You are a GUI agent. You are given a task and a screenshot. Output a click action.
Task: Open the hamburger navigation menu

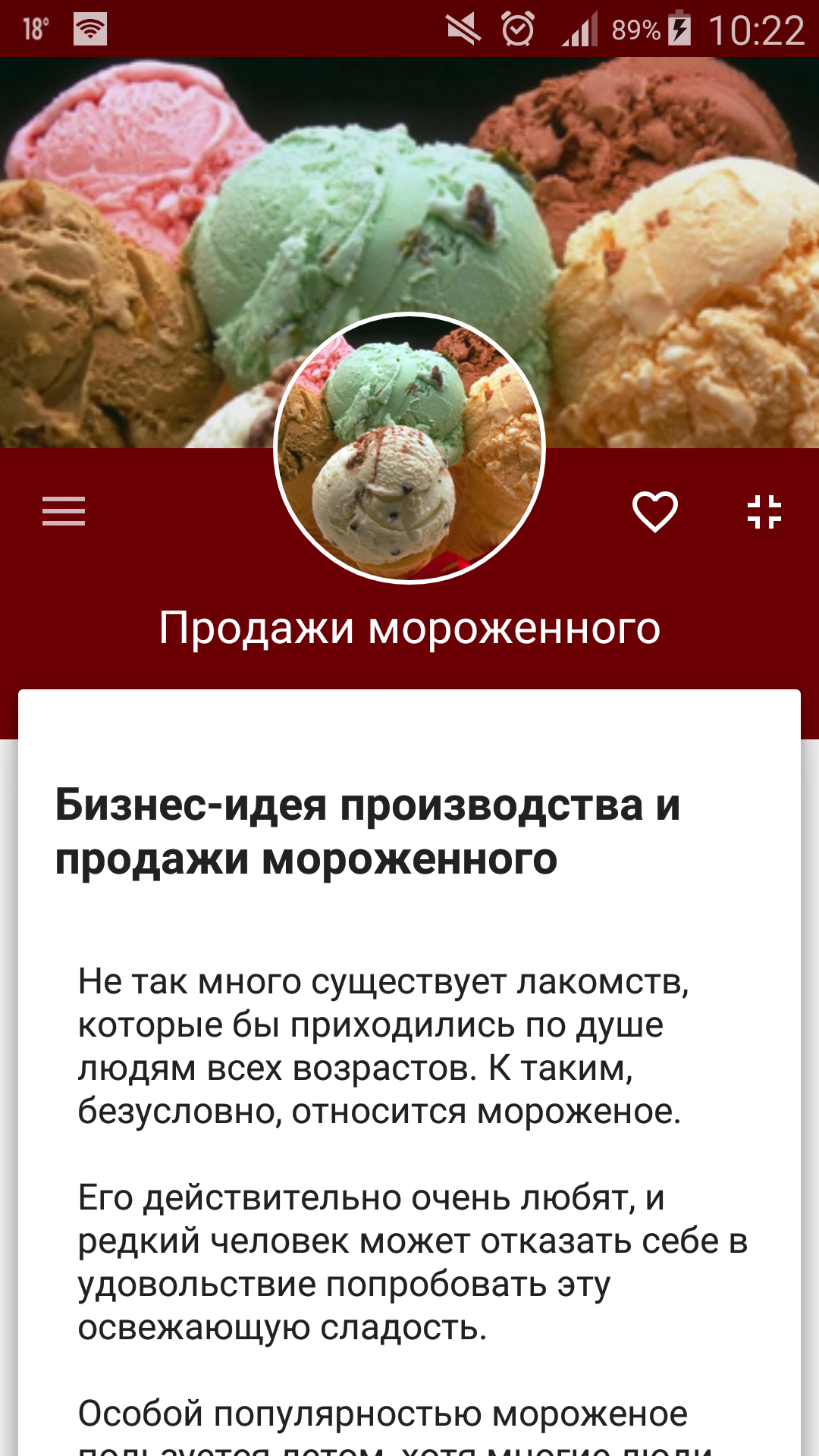pyautogui.click(x=64, y=511)
